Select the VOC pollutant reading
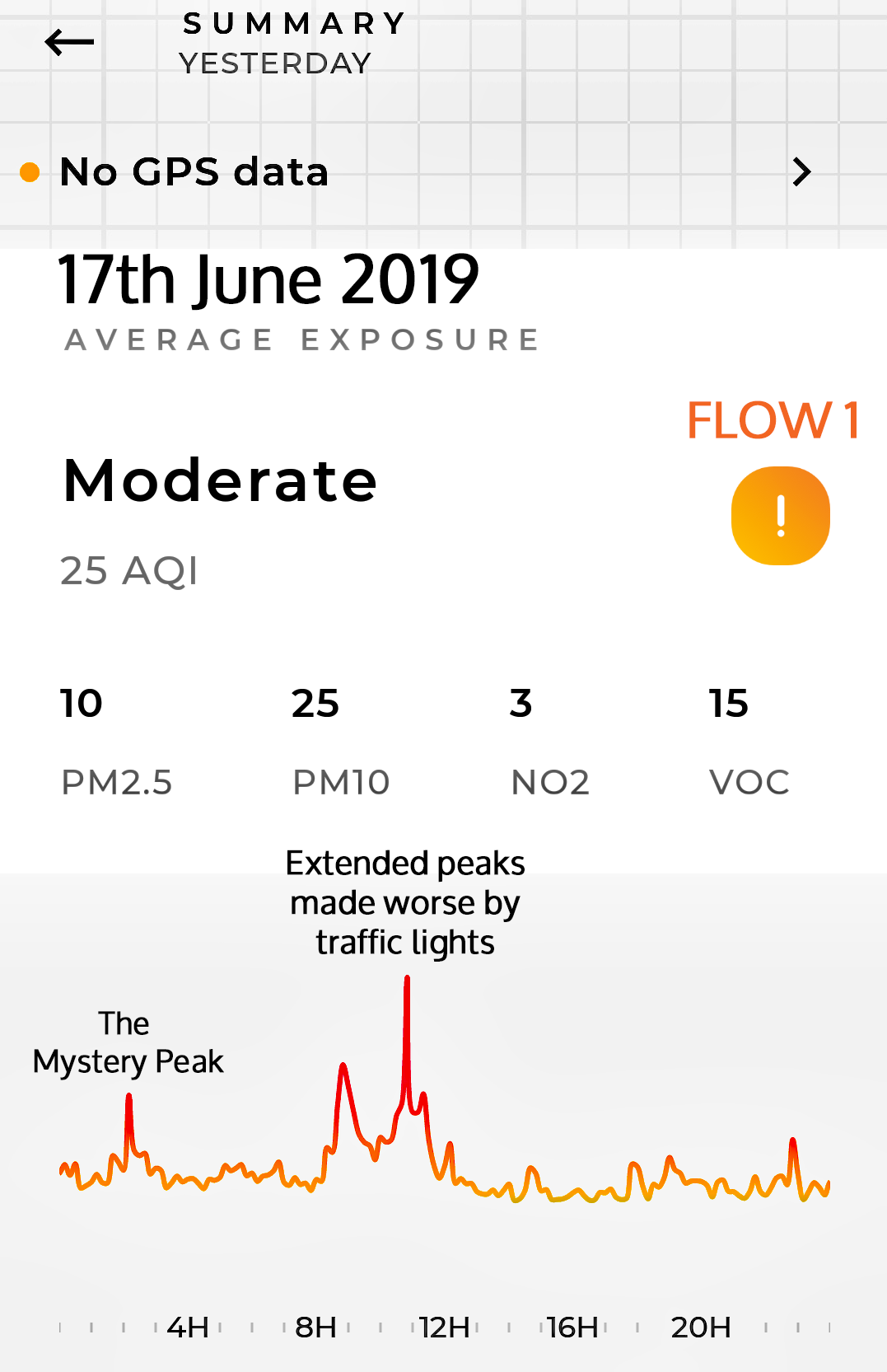Viewport: 887px width, 1372px height. [x=749, y=741]
